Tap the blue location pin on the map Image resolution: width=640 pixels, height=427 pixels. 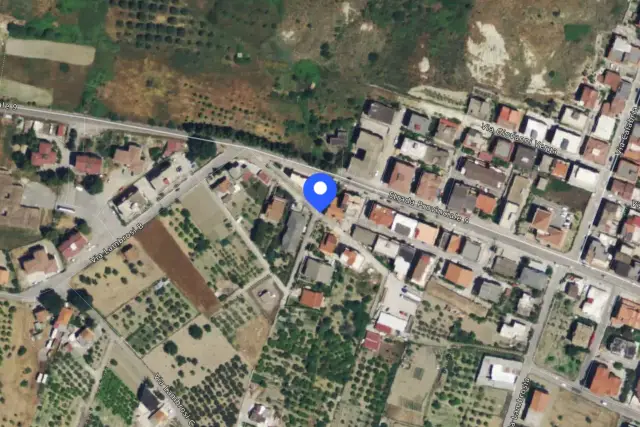tap(320, 192)
